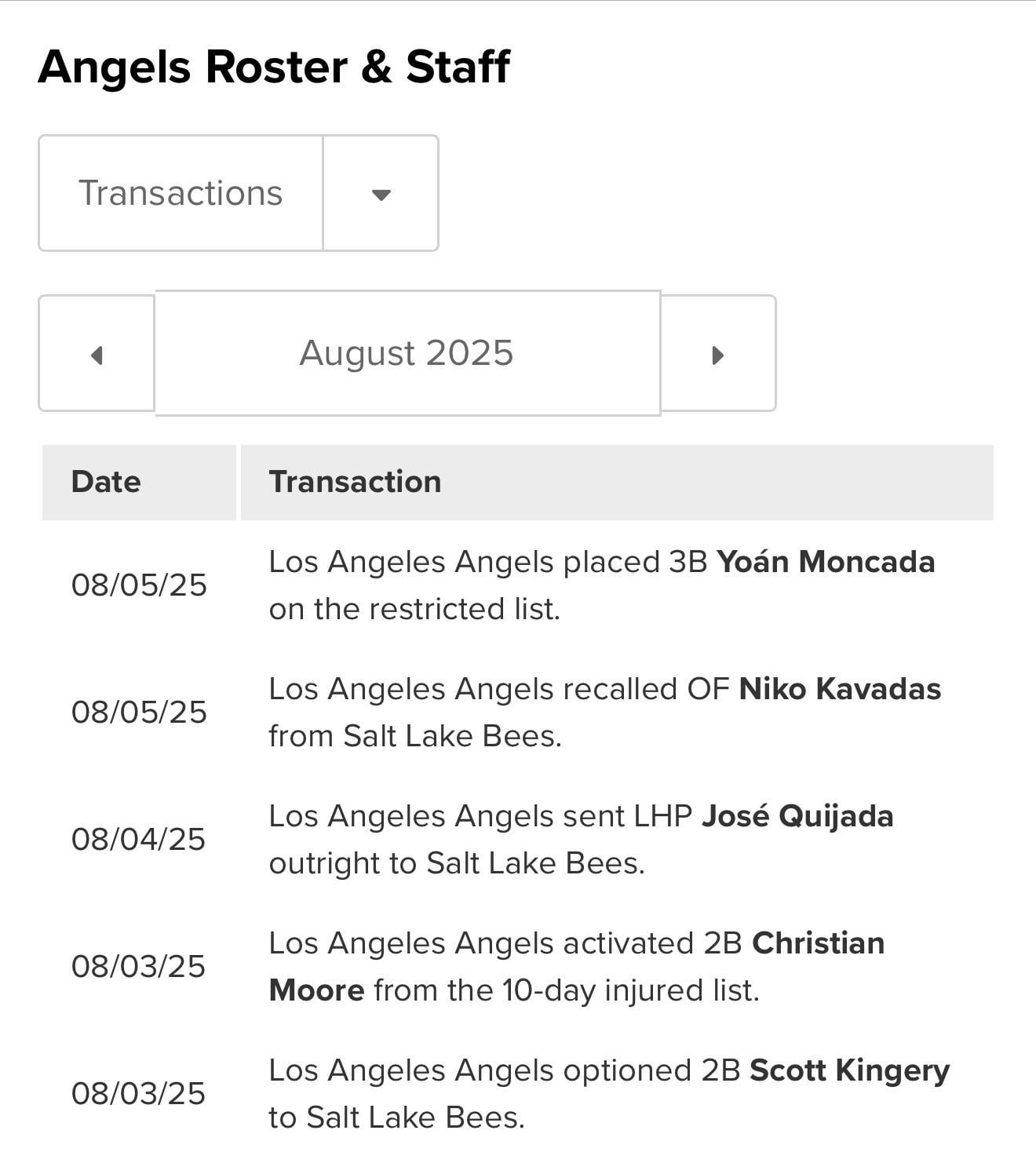View Niko Kavadas's player profile

pos(839,689)
